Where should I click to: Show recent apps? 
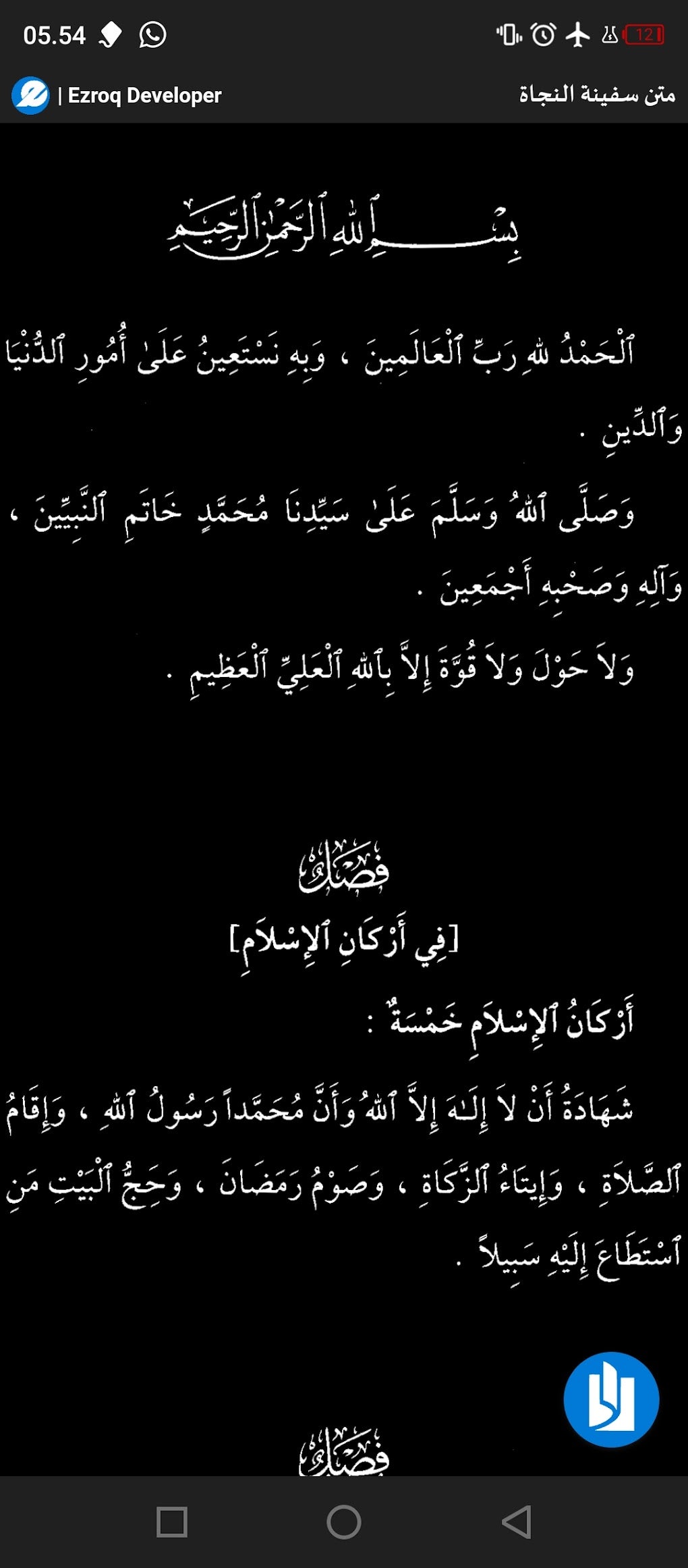[x=171, y=1521]
